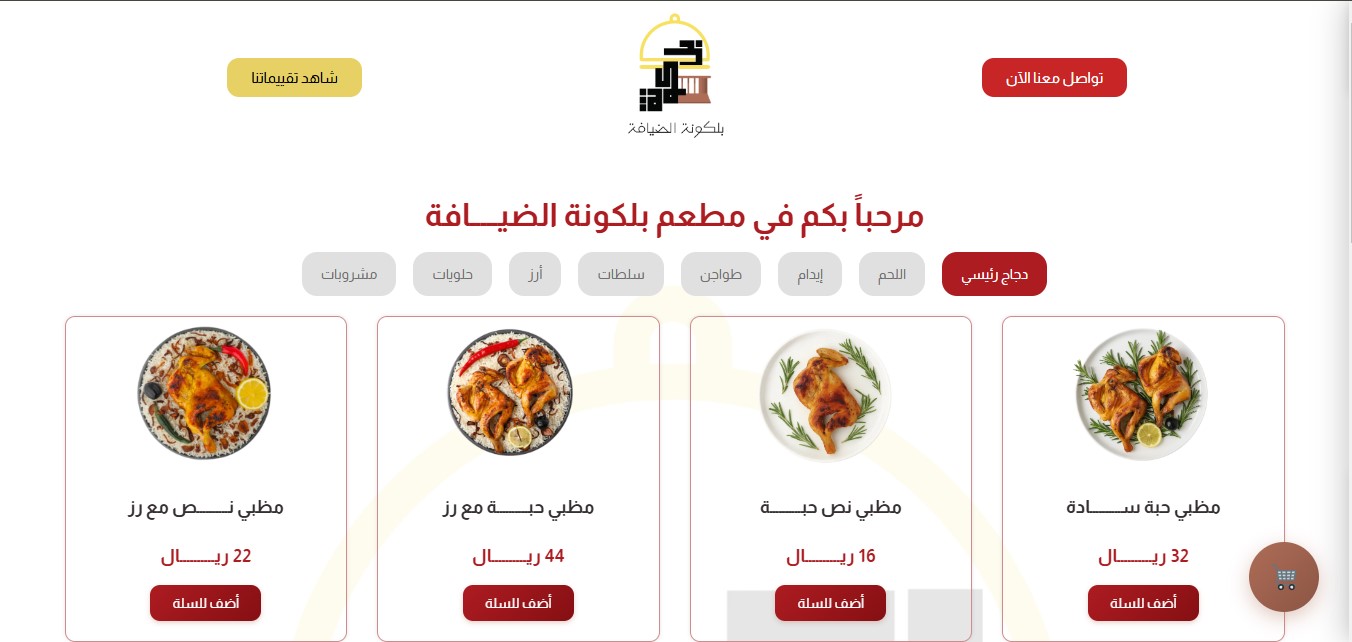Tap the تواصل معنا الآن contact button
Screen dimensions: 1352x642
pos(1054,78)
